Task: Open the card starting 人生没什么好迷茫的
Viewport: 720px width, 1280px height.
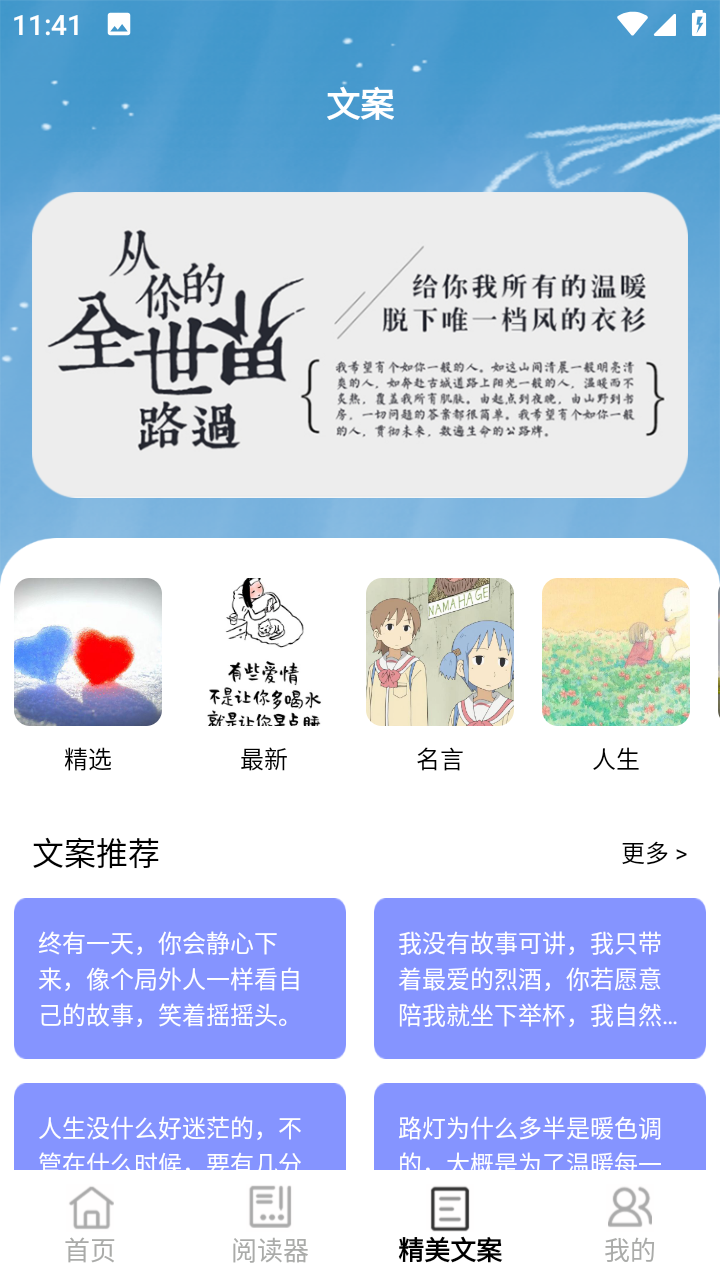Action: (180, 1126)
